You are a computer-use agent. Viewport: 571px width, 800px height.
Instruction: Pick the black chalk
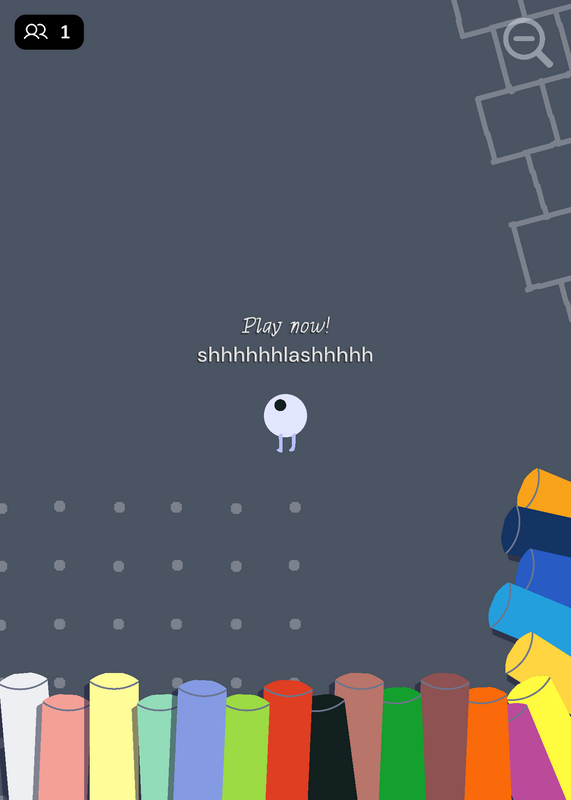point(331,747)
